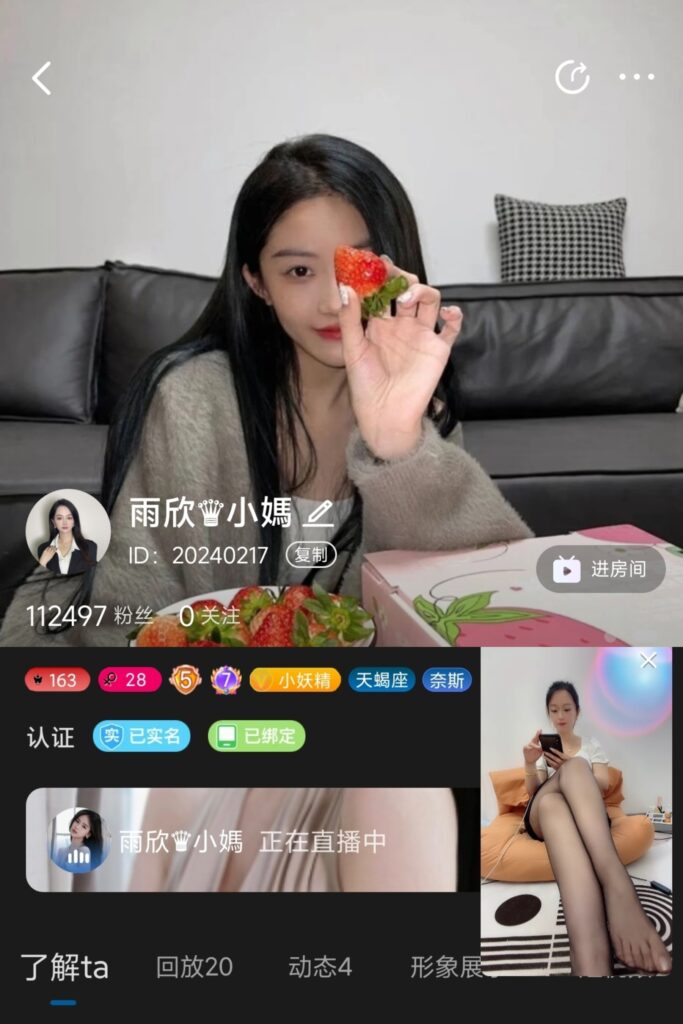The height and width of the screenshot is (1024, 683).
Task: Switch to the 了解ta tab
Action: click(x=64, y=967)
